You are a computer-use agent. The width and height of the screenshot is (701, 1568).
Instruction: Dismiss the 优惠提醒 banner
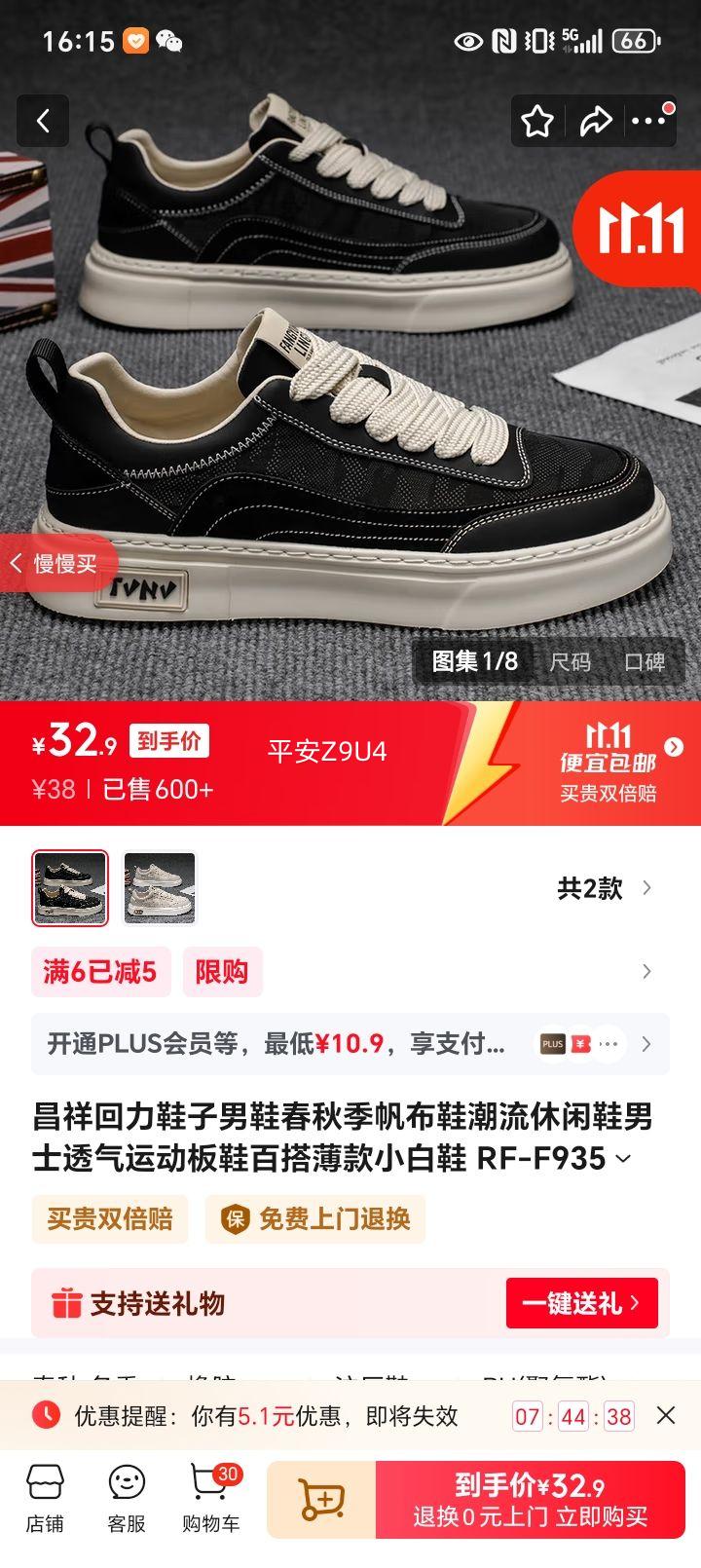666,1415
